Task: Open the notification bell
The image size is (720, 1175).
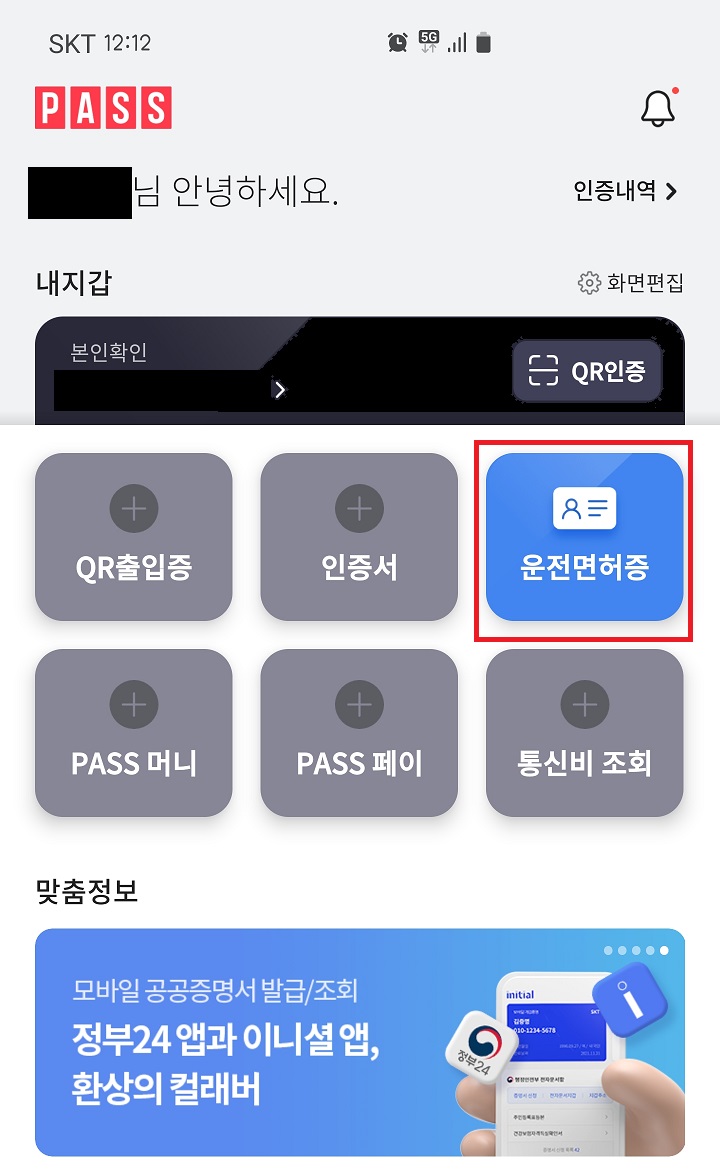Action: point(657,108)
